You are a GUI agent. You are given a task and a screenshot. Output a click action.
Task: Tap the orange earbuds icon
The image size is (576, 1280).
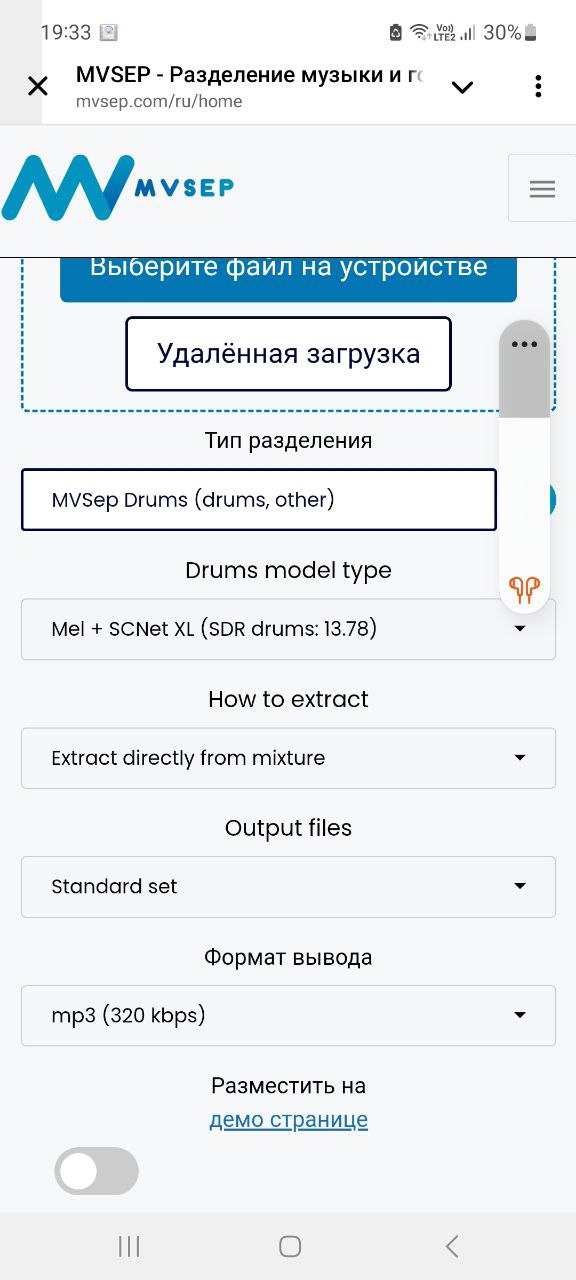[524, 589]
